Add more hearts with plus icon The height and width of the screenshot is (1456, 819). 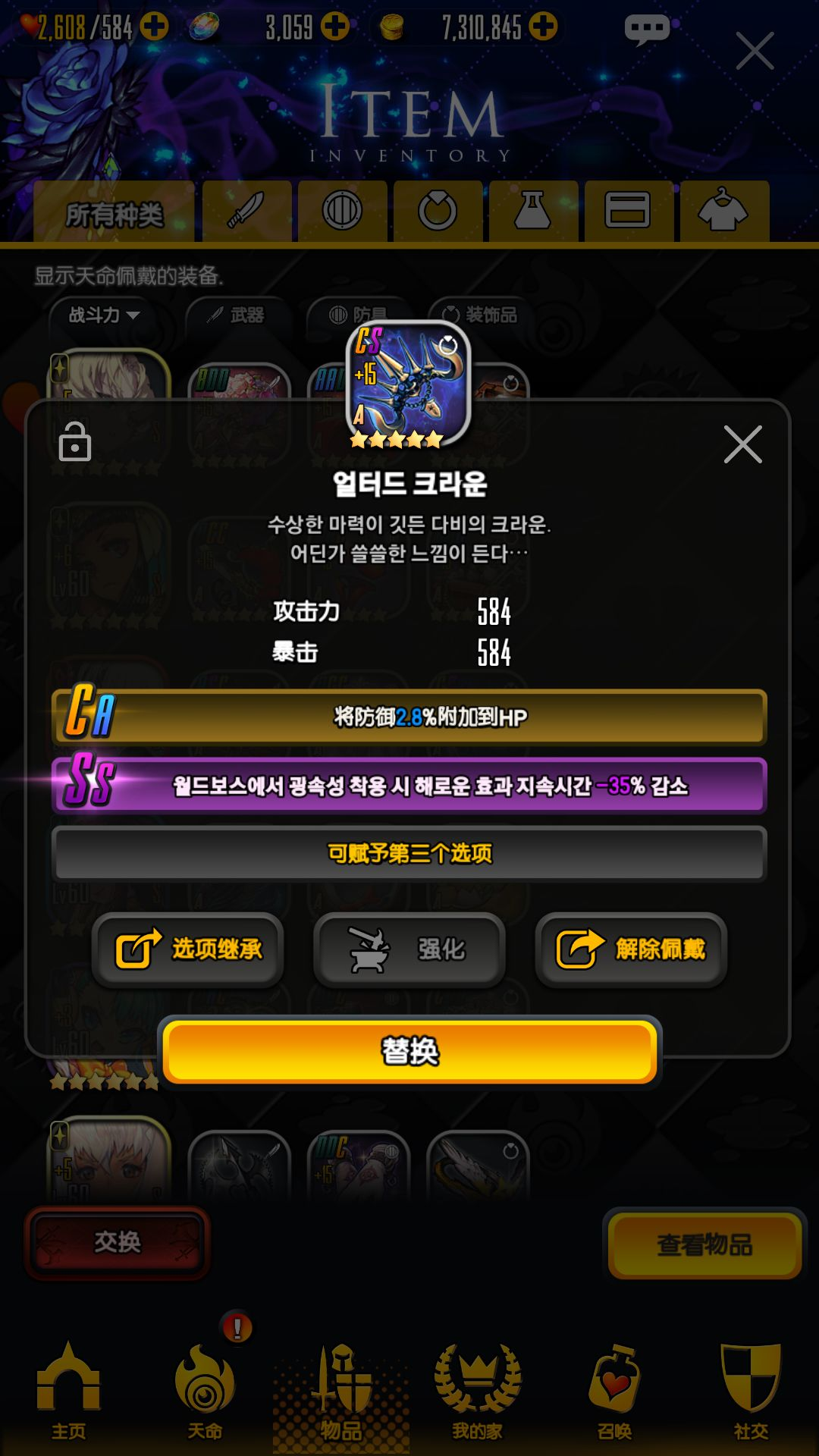(x=154, y=27)
